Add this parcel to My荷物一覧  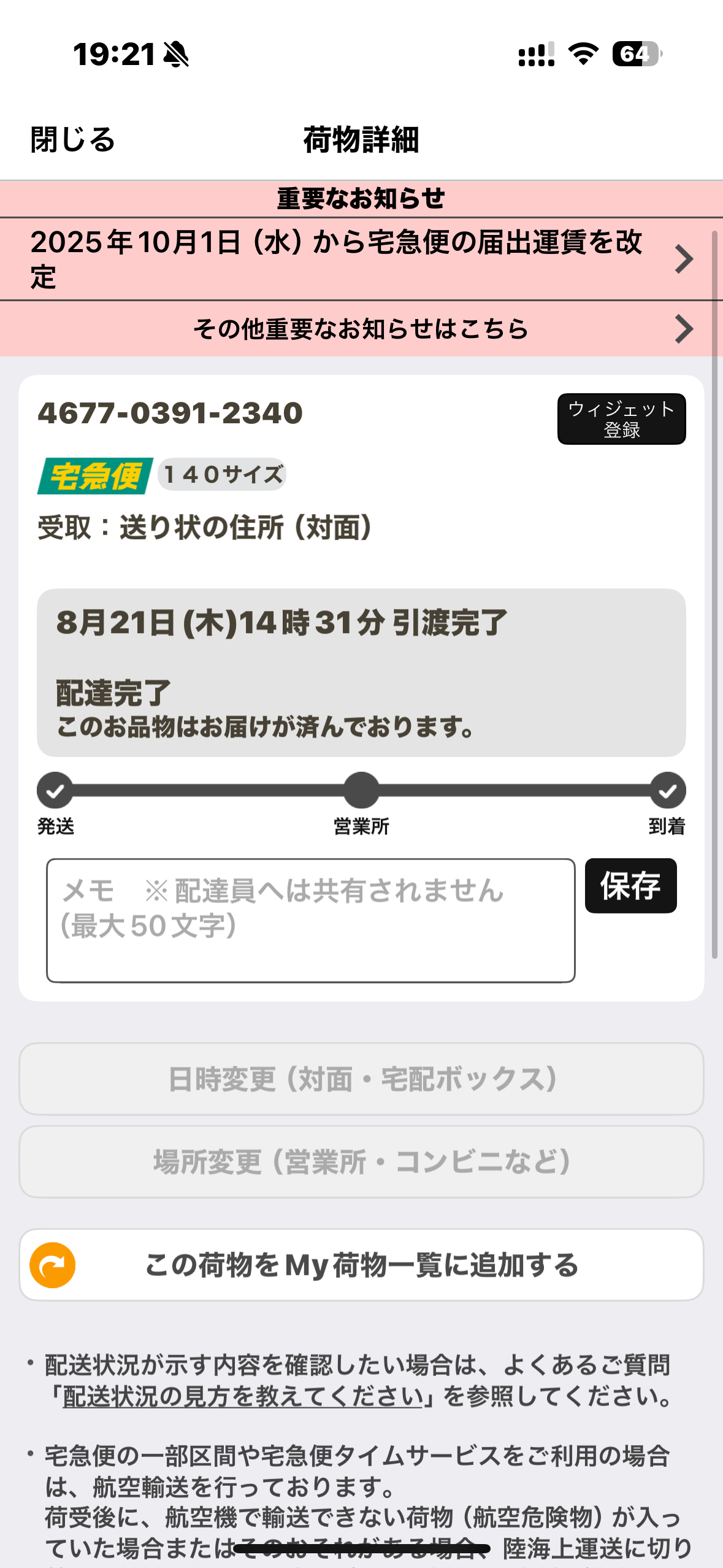(x=361, y=1265)
